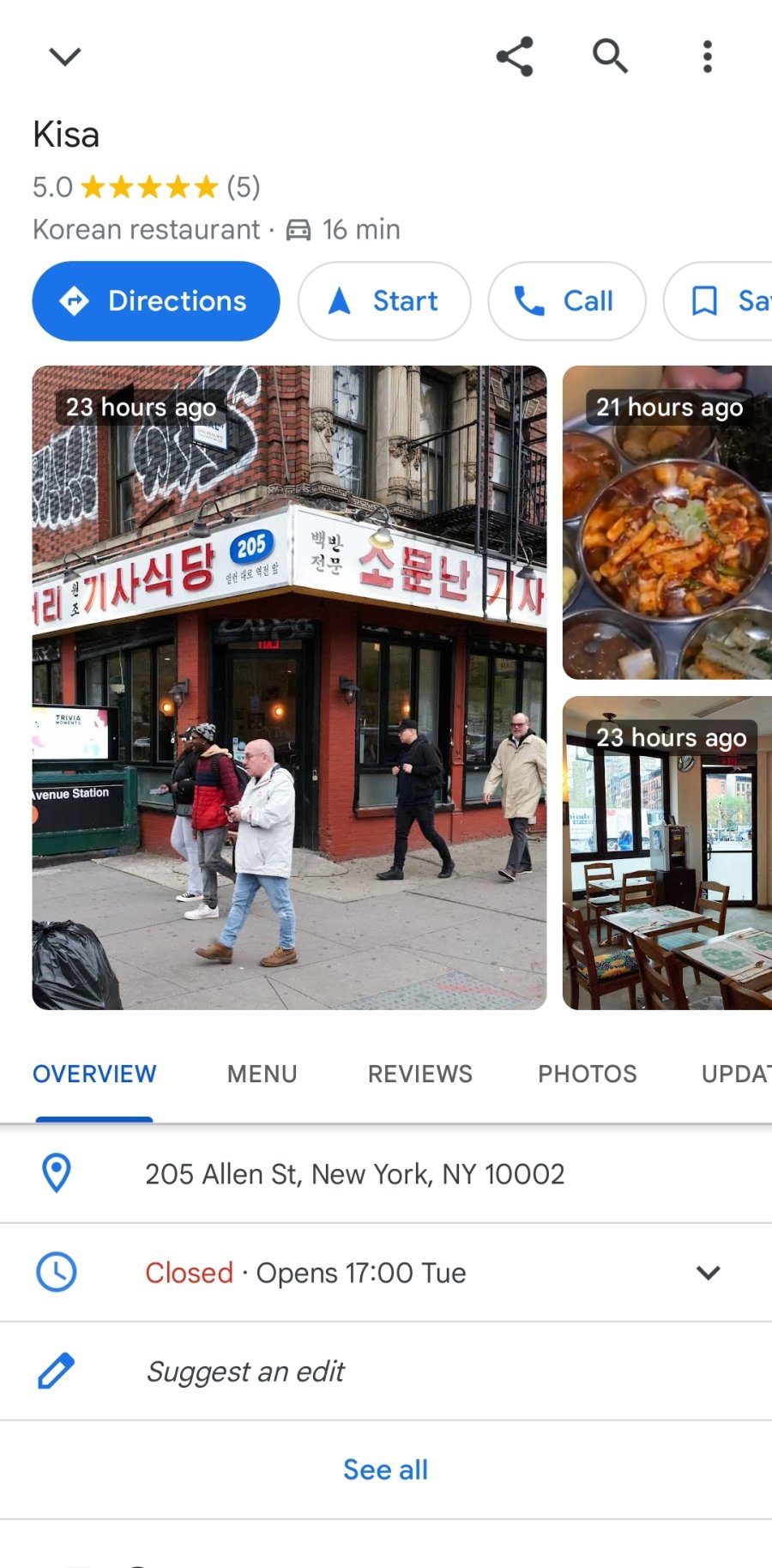Go to the Photos tab
Screen dimensions: 772x1568
pyautogui.click(x=587, y=1074)
